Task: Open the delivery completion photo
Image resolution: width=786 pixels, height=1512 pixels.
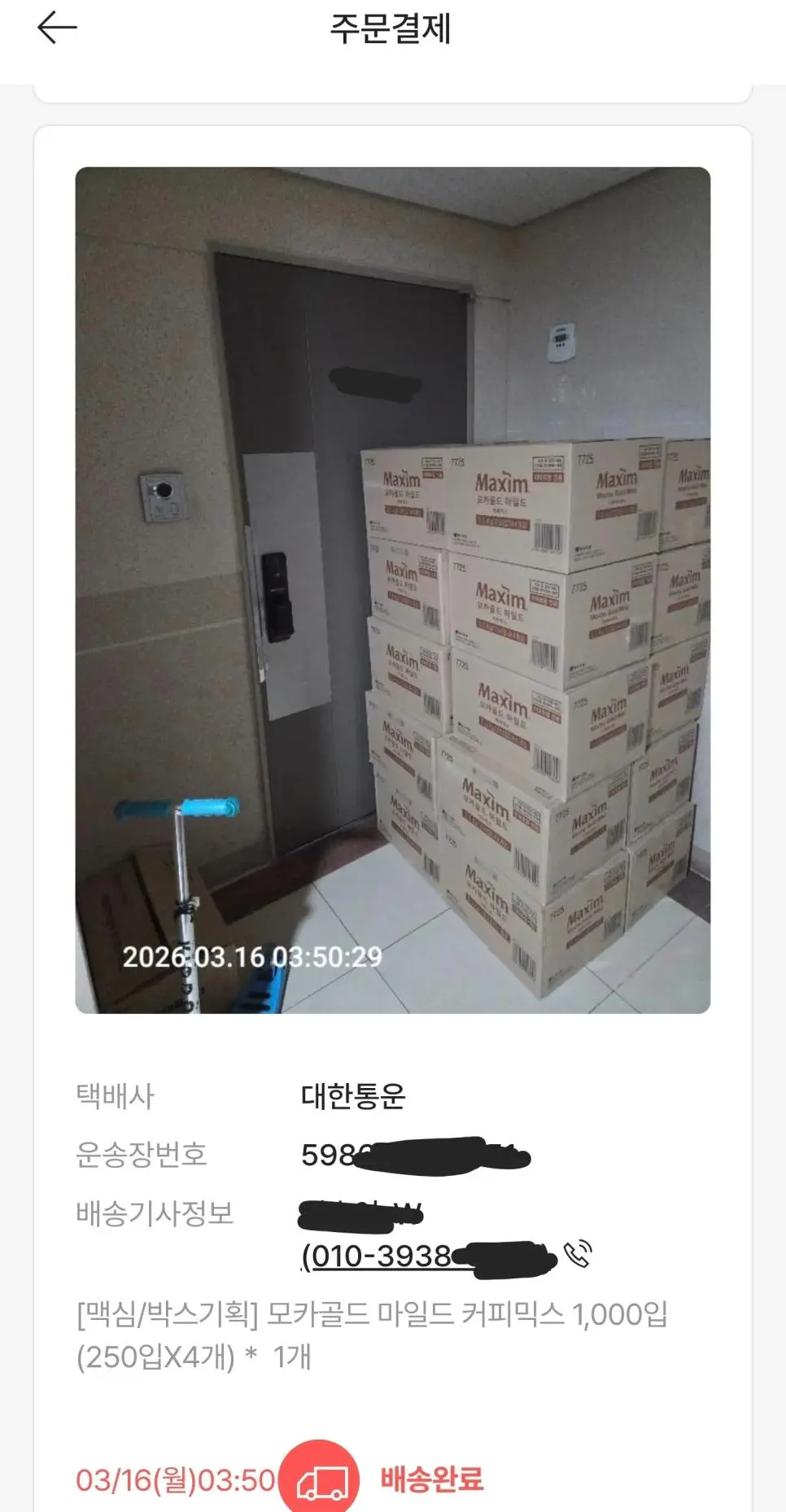Action: pyautogui.click(x=392, y=590)
